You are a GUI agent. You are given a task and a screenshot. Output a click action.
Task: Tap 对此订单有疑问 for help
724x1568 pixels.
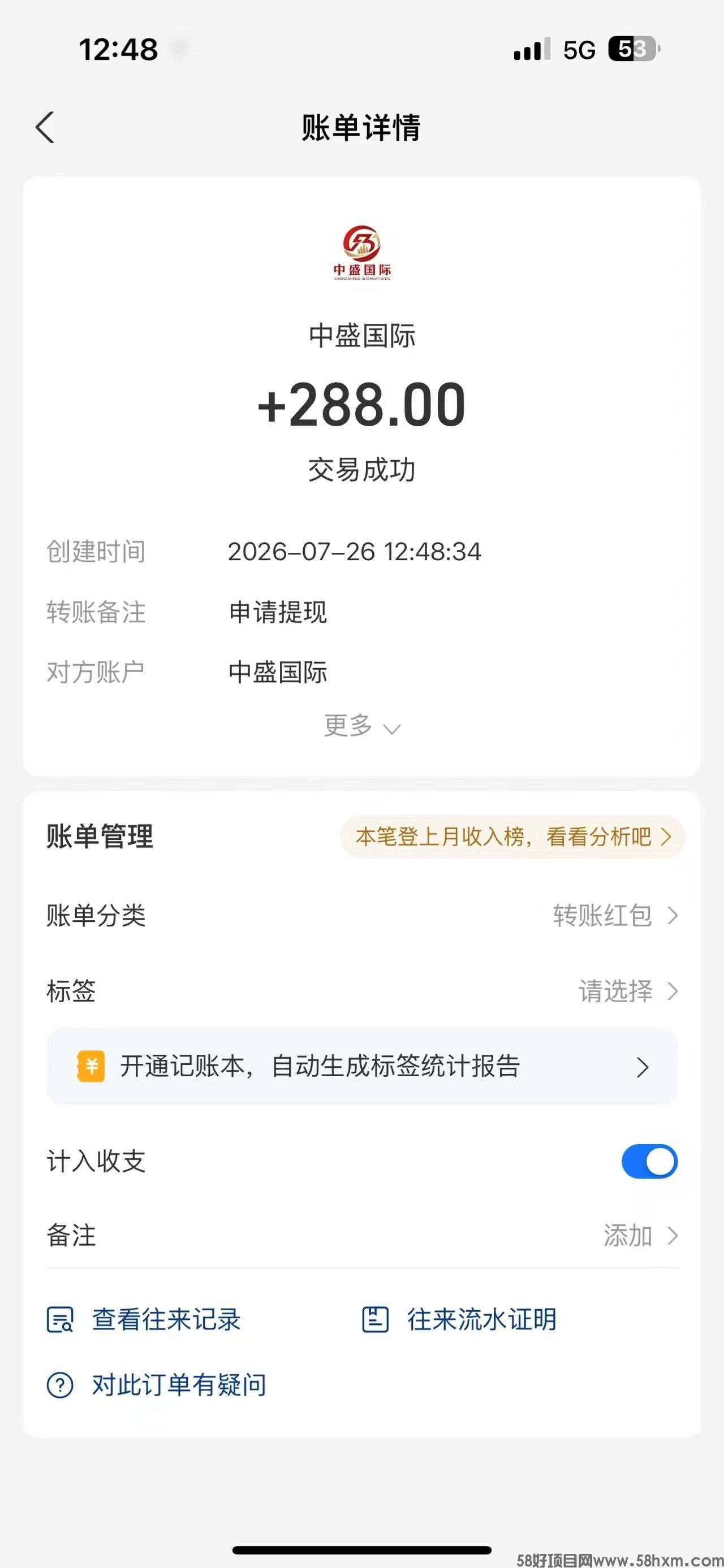[x=157, y=1385]
